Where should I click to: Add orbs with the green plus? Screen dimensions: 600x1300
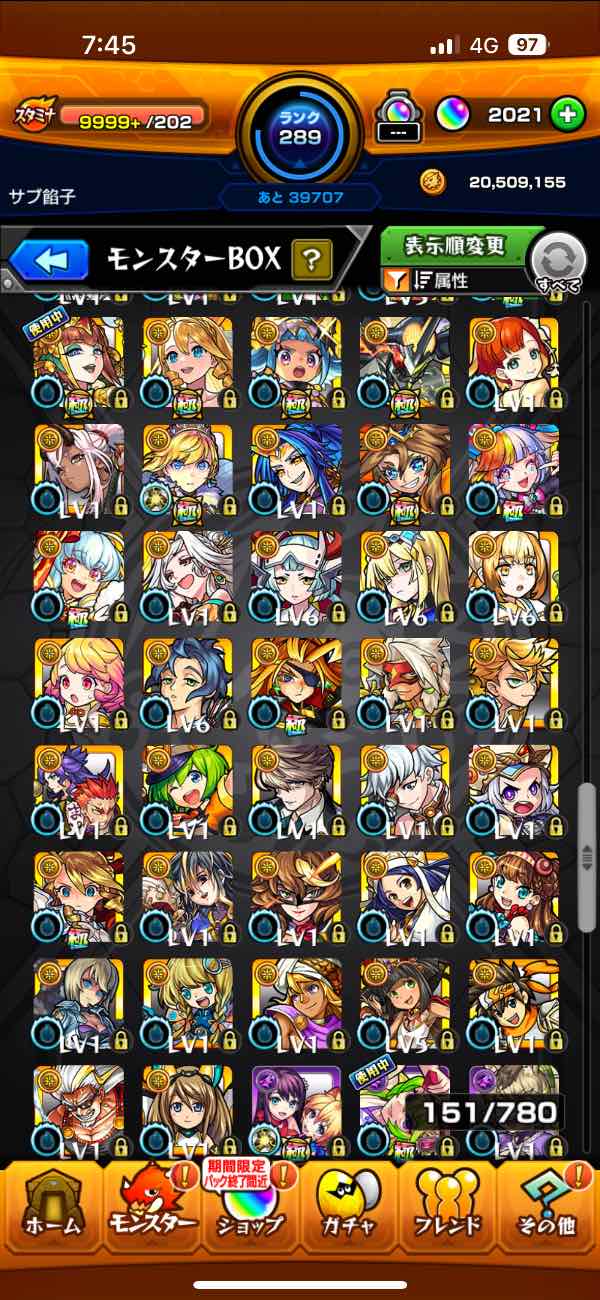(x=567, y=115)
